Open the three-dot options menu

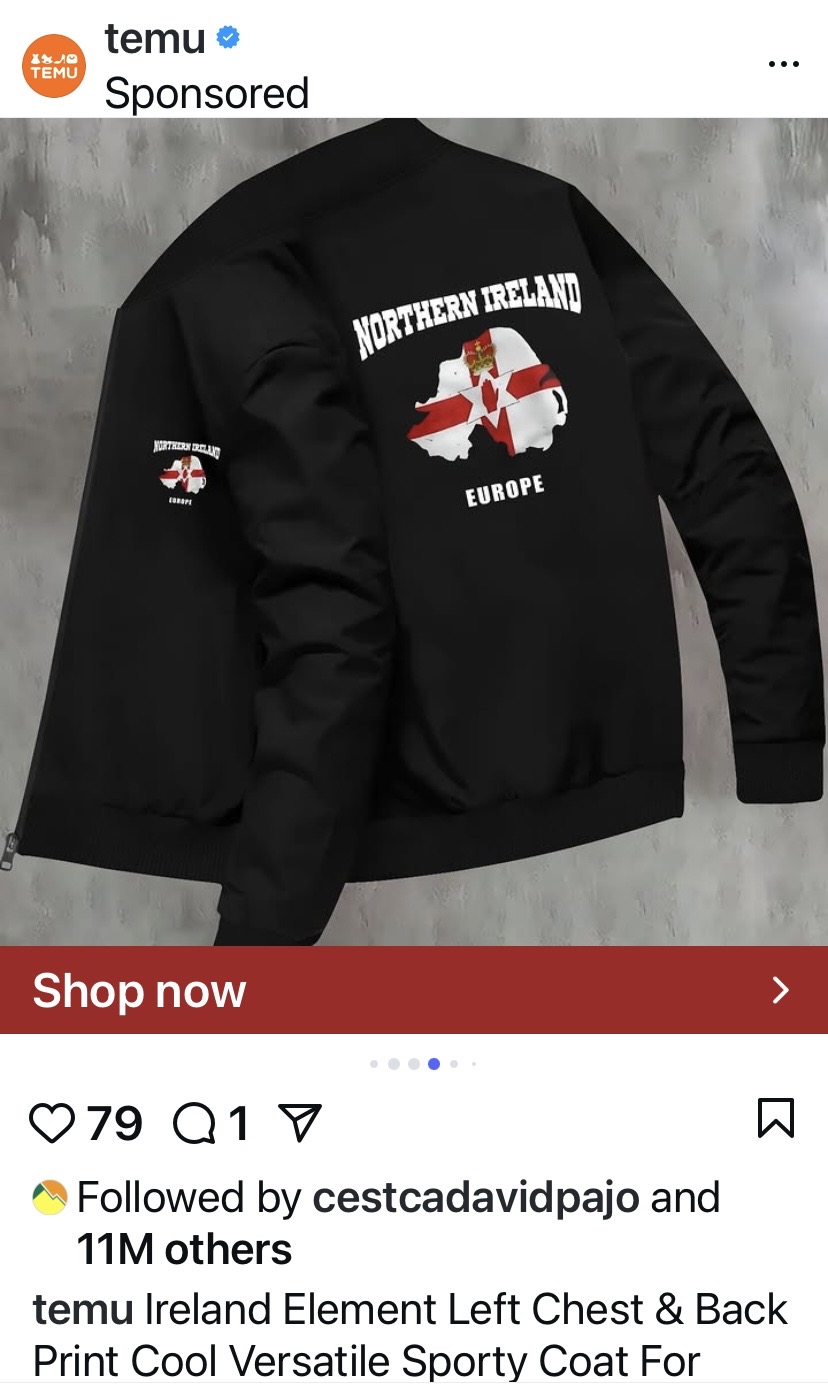pyautogui.click(x=784, y=64)
